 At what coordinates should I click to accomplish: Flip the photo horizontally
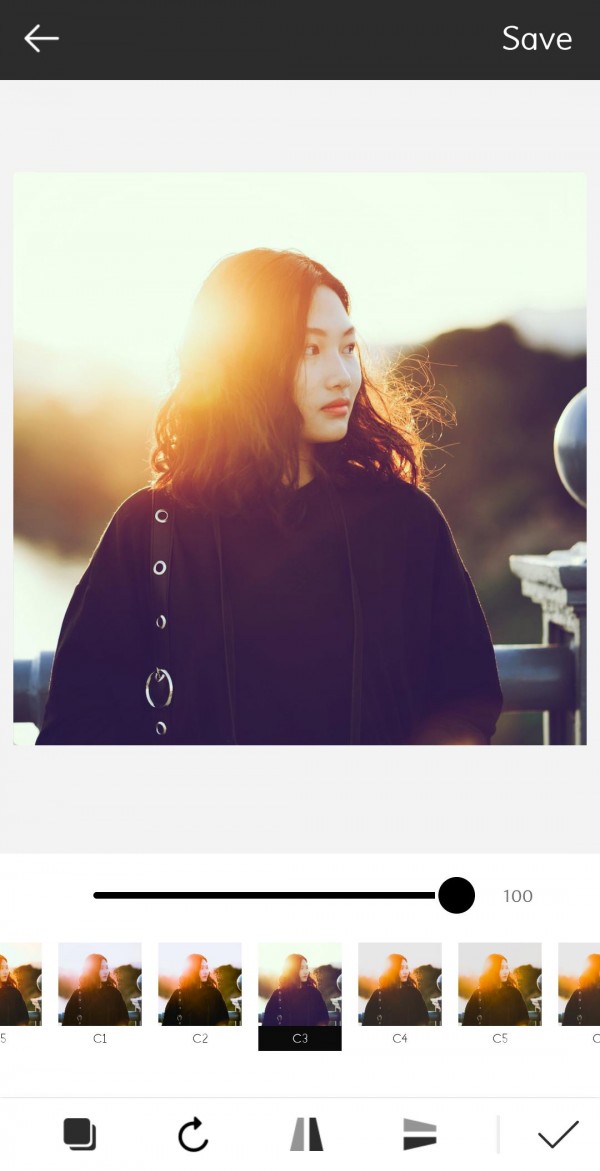pos(307,1134)
